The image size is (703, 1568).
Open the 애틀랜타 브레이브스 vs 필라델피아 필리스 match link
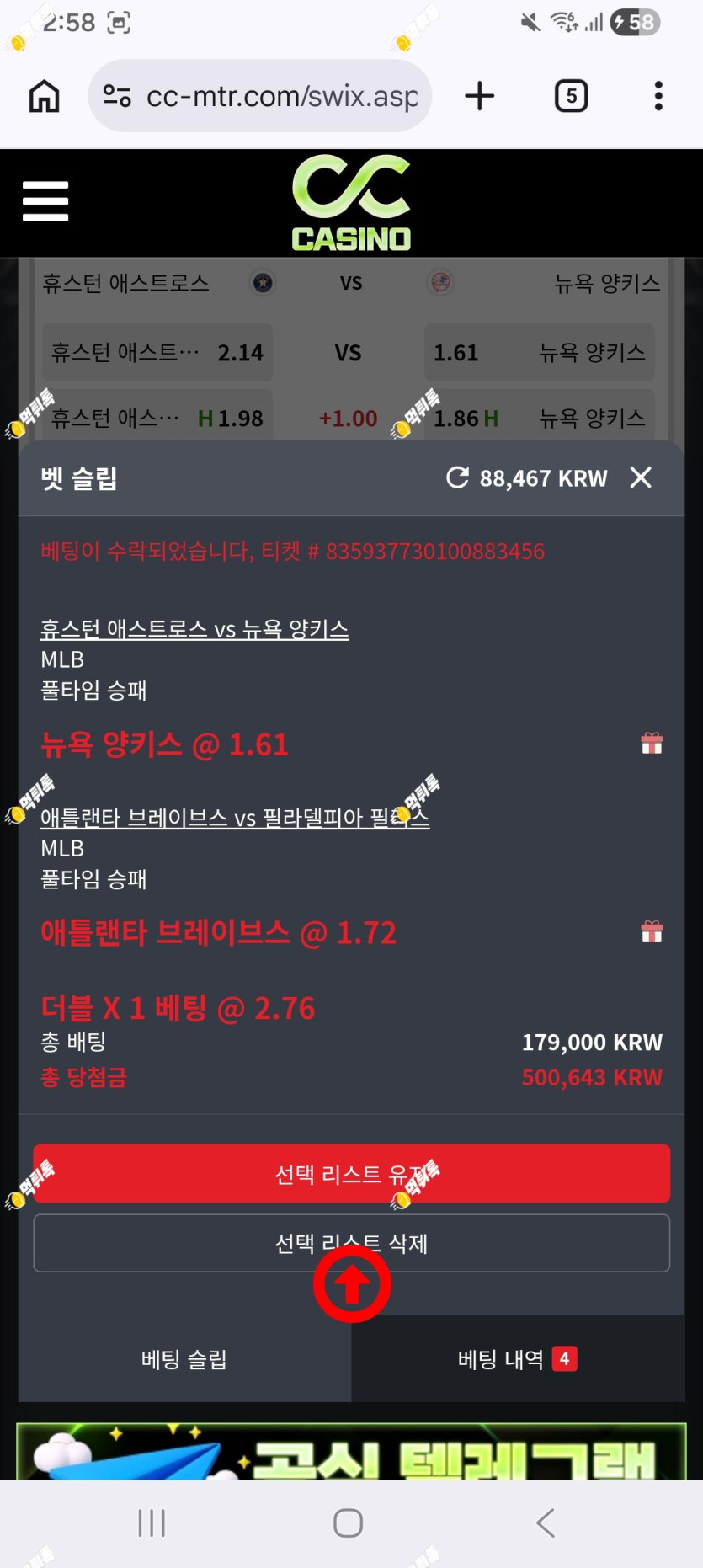click(x=235, y=818)
